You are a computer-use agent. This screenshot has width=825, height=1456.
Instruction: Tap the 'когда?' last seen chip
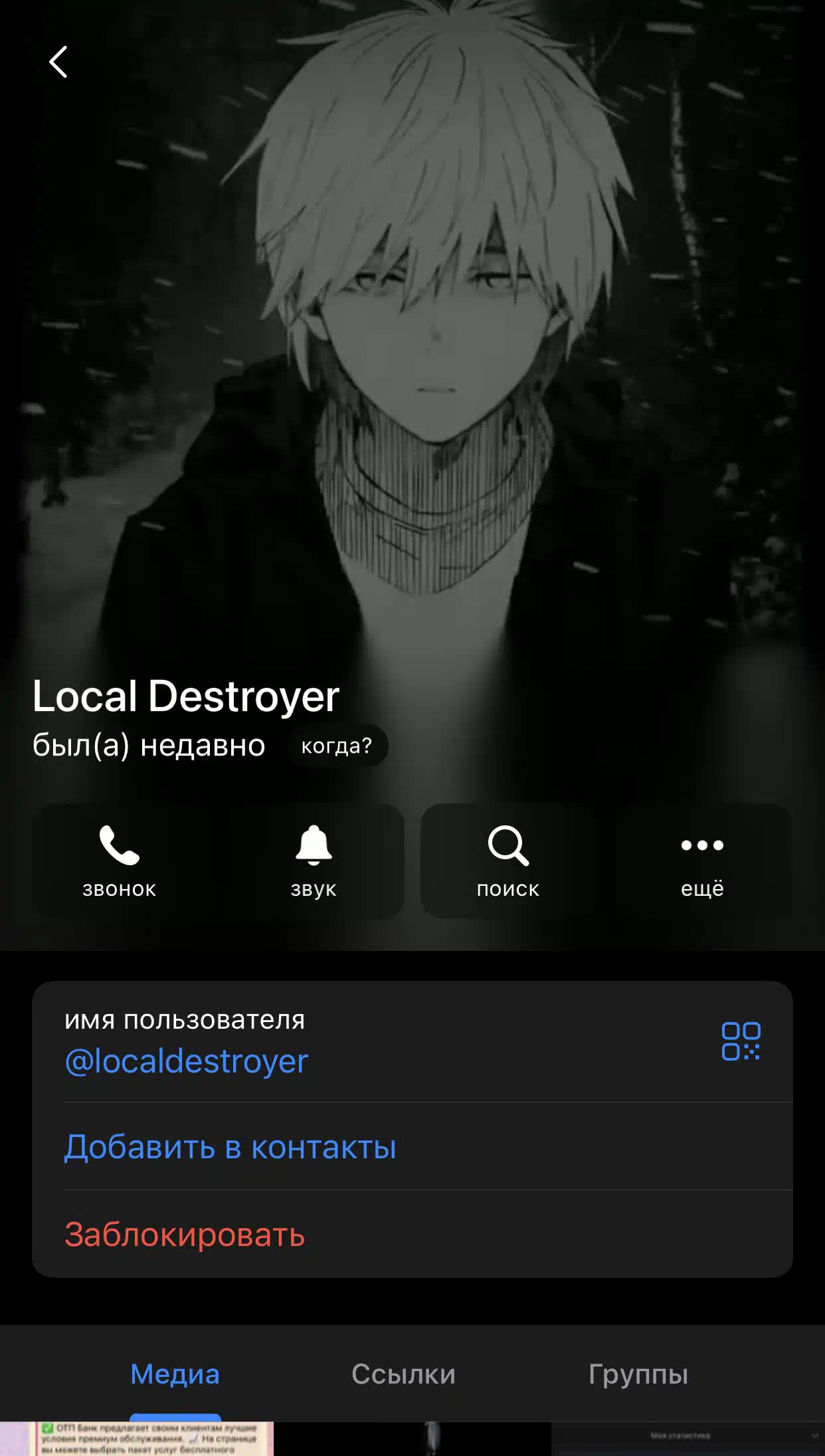[337, 746]
